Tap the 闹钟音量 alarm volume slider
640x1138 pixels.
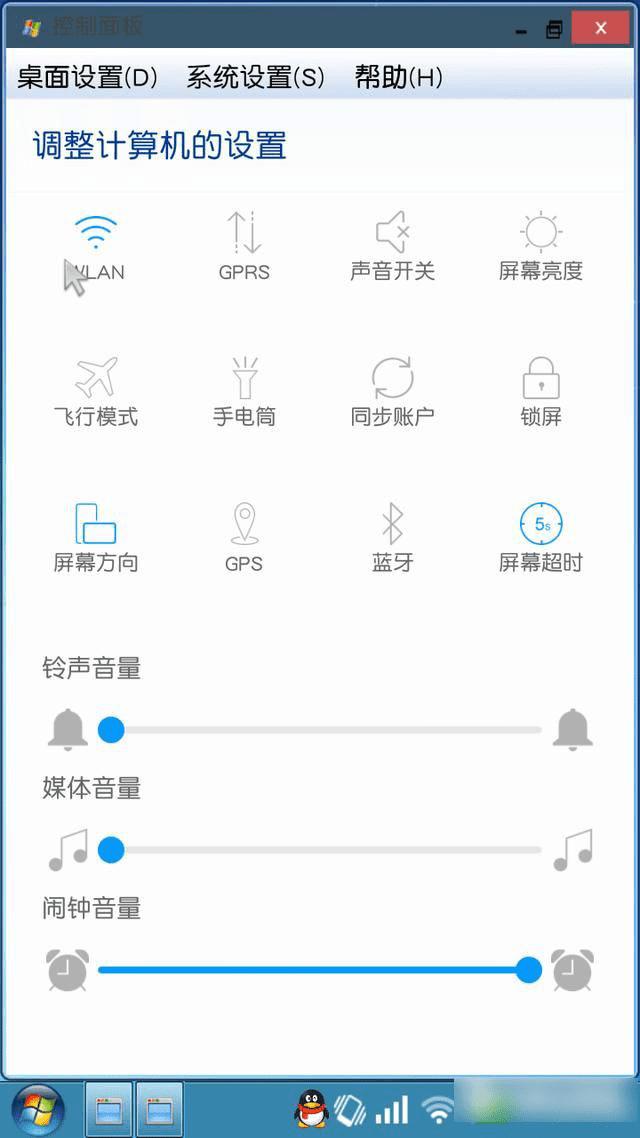[320, 970]
